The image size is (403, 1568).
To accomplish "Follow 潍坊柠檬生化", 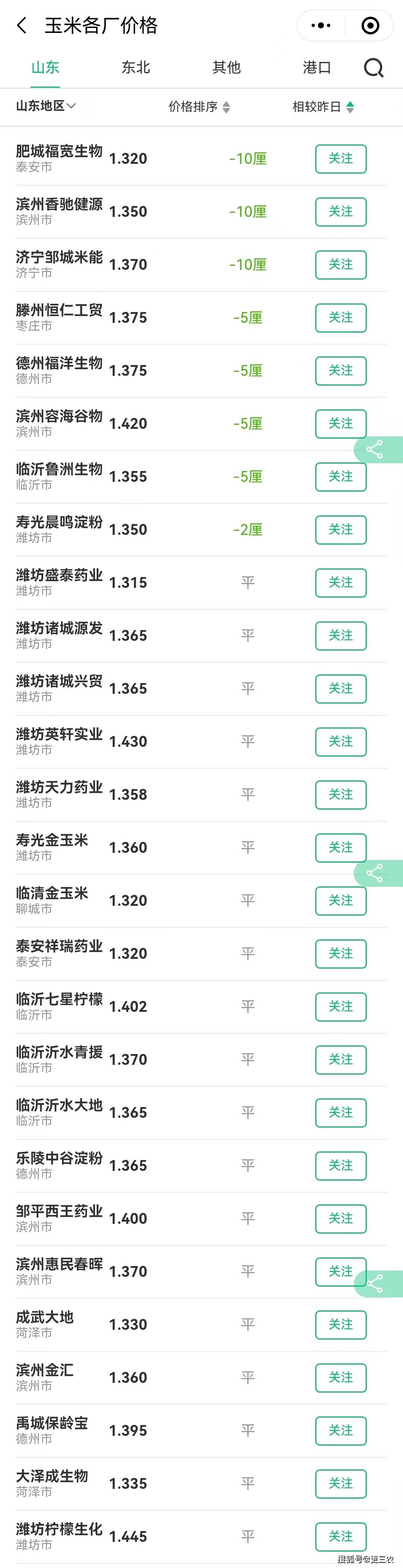I will [x=340, y=1536].
